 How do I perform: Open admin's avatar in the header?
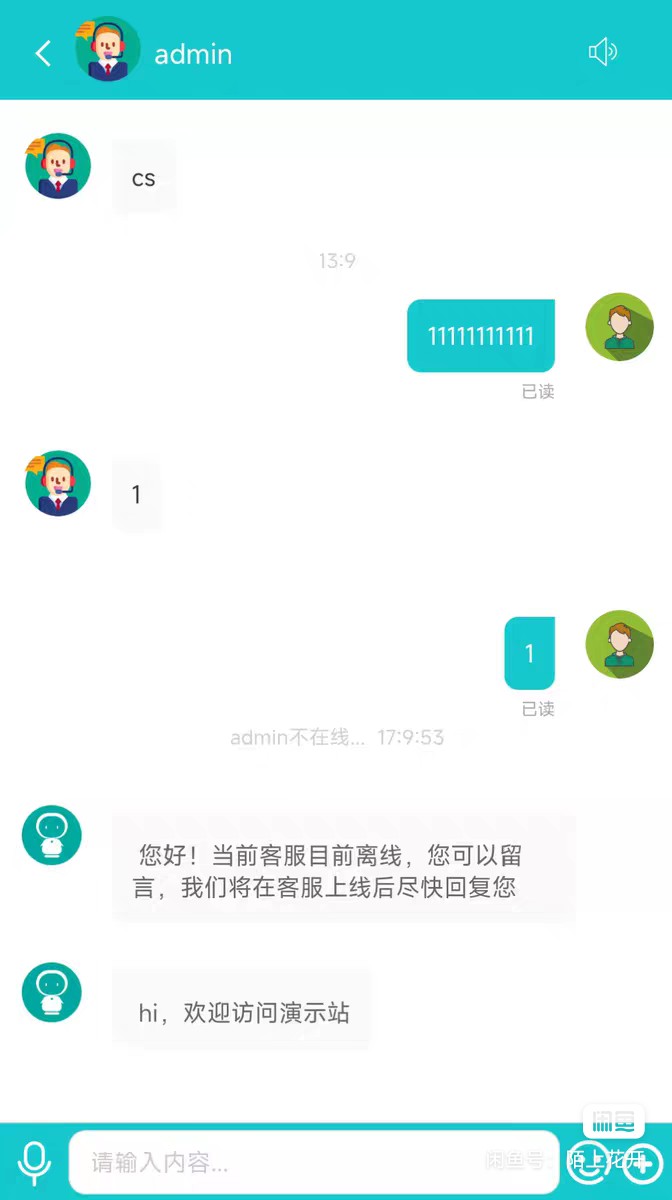107,51
